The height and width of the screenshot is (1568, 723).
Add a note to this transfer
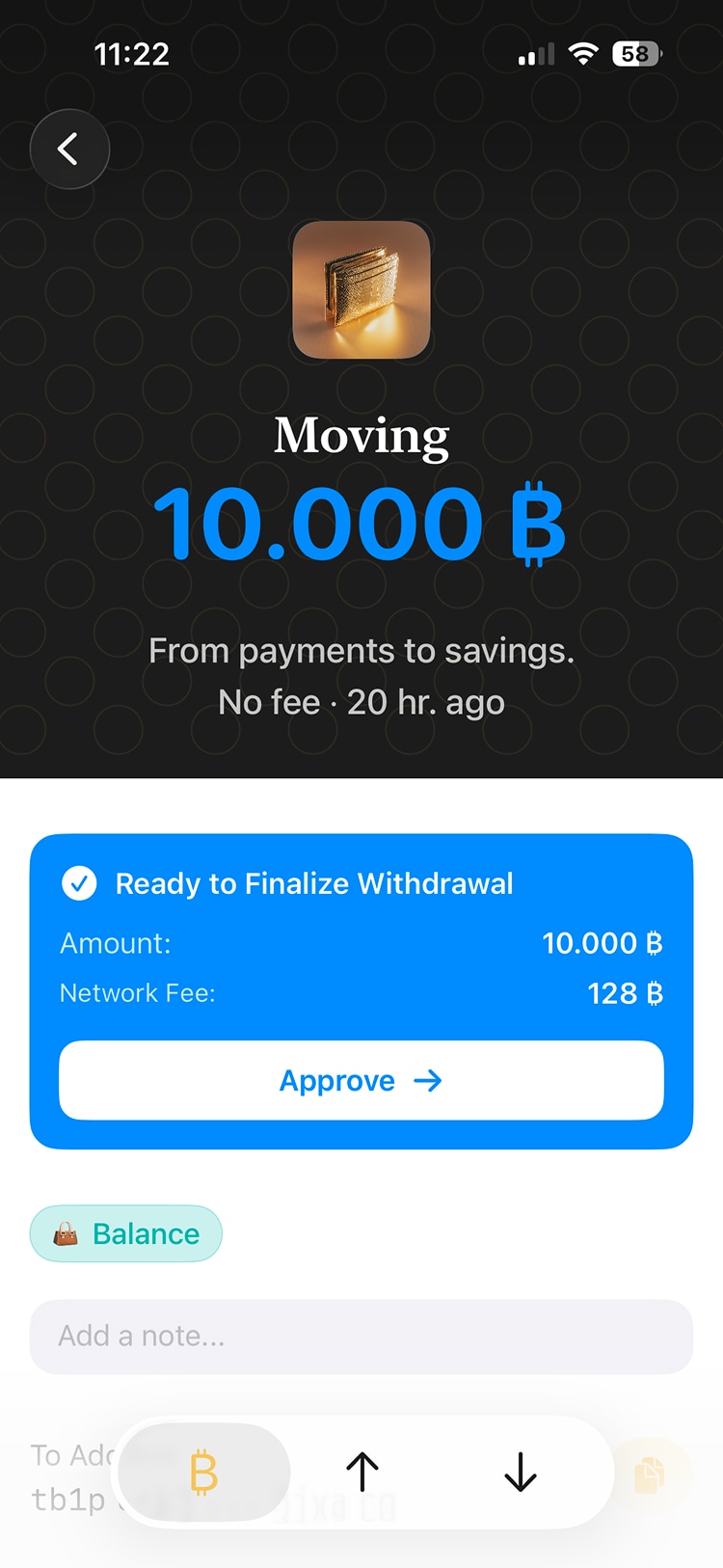pos(361,1336)
